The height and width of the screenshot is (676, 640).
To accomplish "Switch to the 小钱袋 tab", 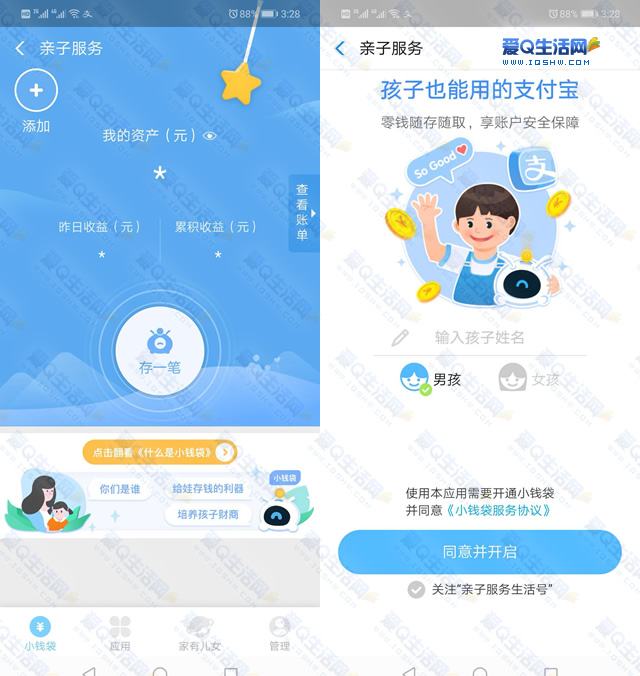I will [x=40, y=634].
